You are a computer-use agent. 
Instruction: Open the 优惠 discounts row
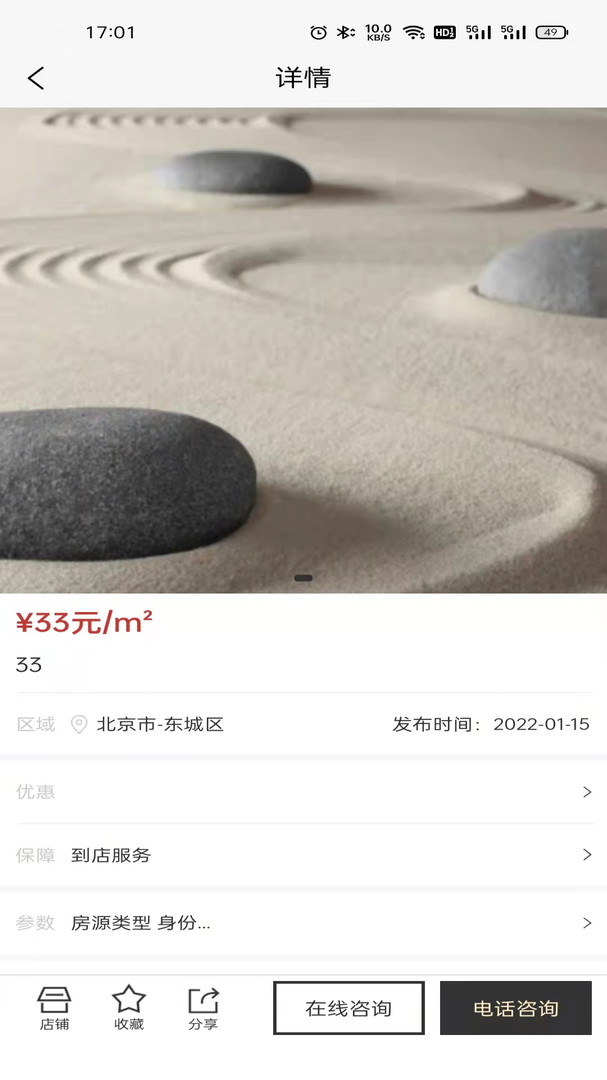(303, 792)
